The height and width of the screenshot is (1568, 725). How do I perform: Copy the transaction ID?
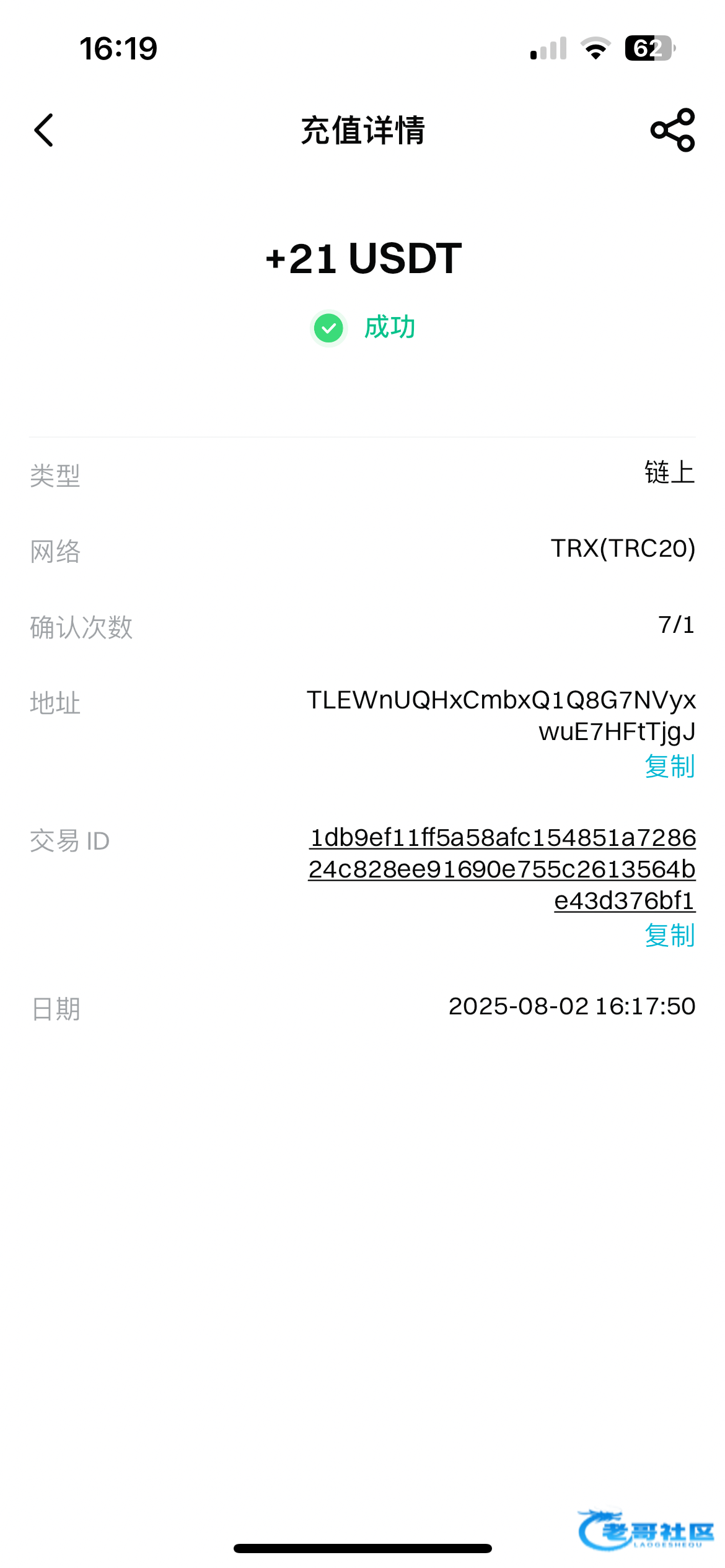coord(670,935)
